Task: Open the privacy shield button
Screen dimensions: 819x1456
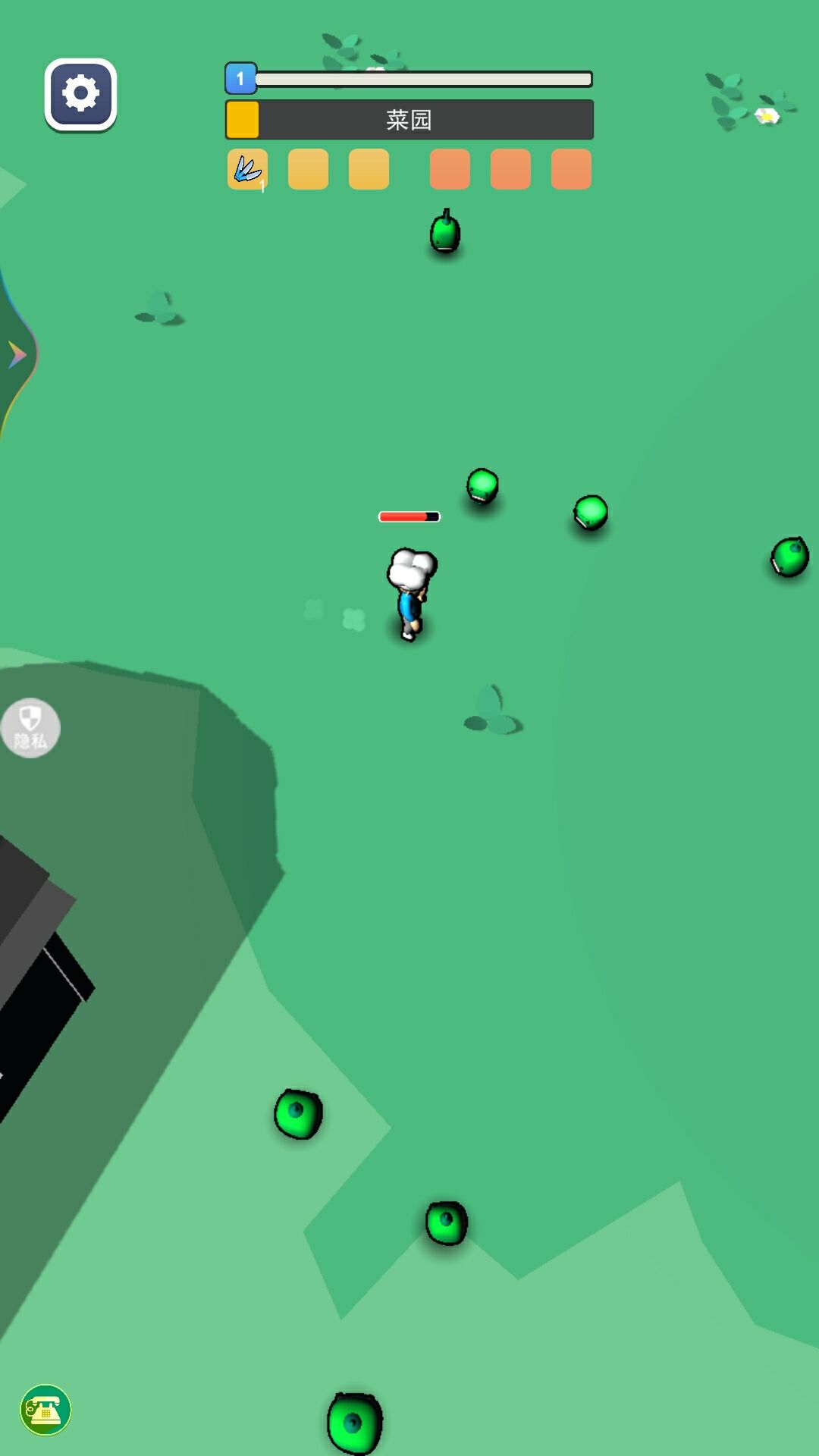Action: click(x=30, y=728)
